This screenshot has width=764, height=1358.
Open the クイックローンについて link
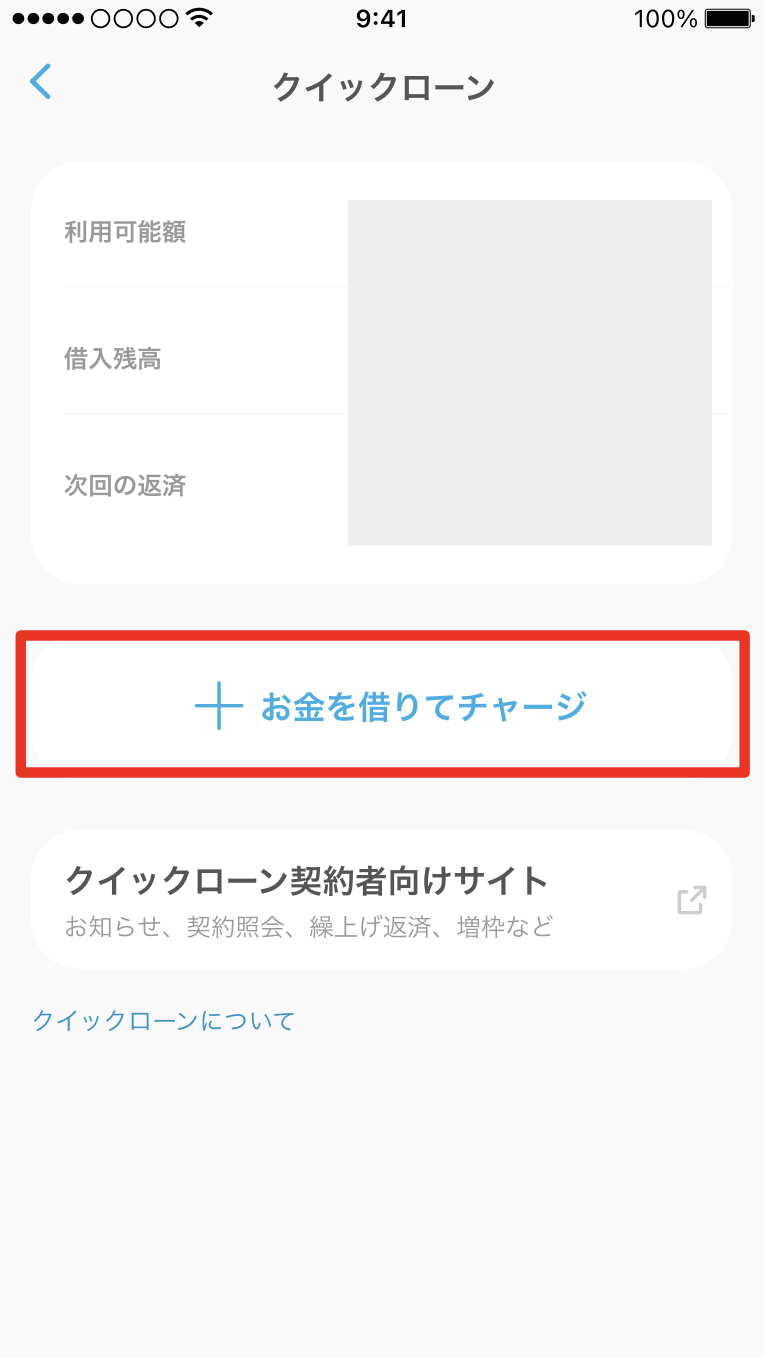[x=164, y=1021]
